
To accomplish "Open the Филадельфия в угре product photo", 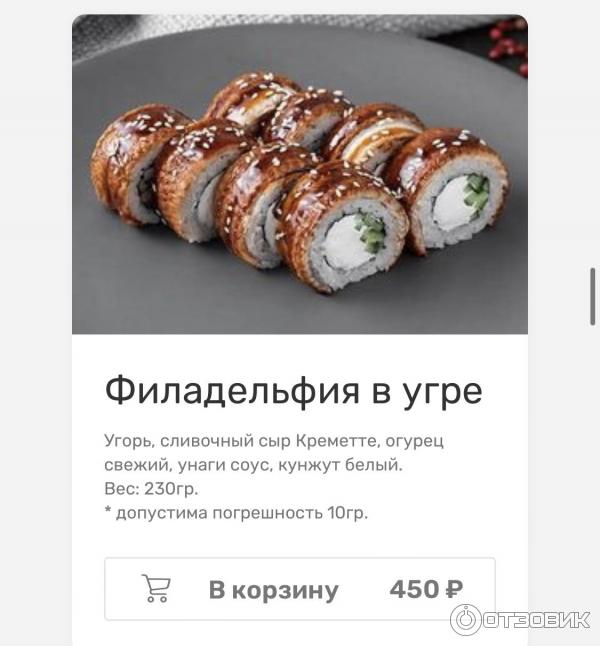I will click(x=299, y=175).
